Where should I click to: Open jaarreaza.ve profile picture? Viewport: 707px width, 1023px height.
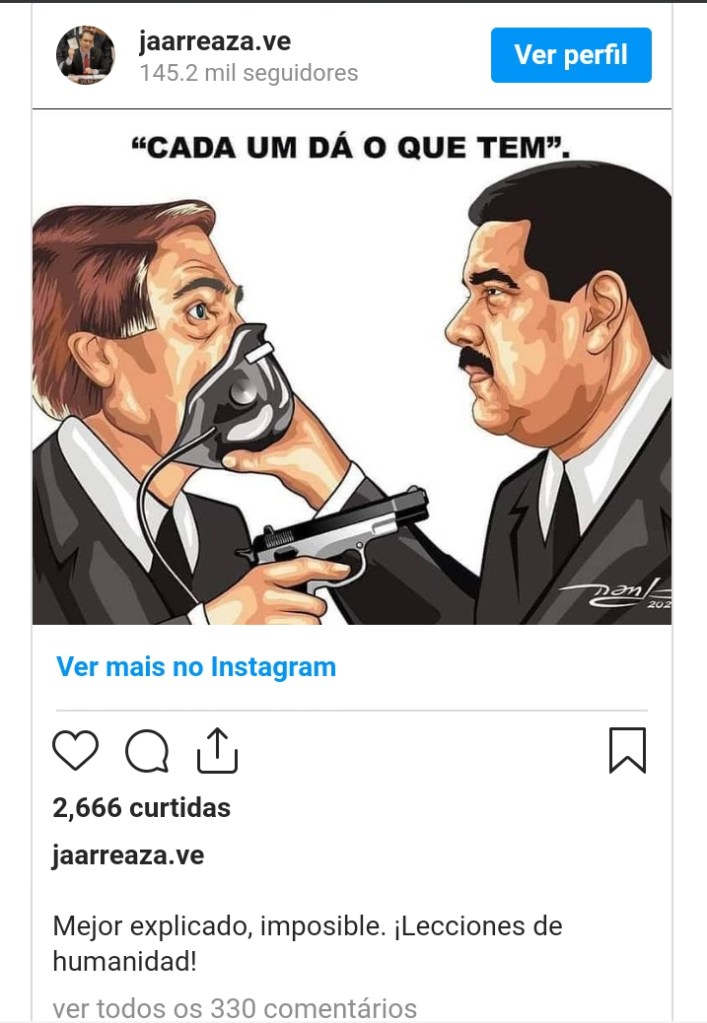[85, 55]
